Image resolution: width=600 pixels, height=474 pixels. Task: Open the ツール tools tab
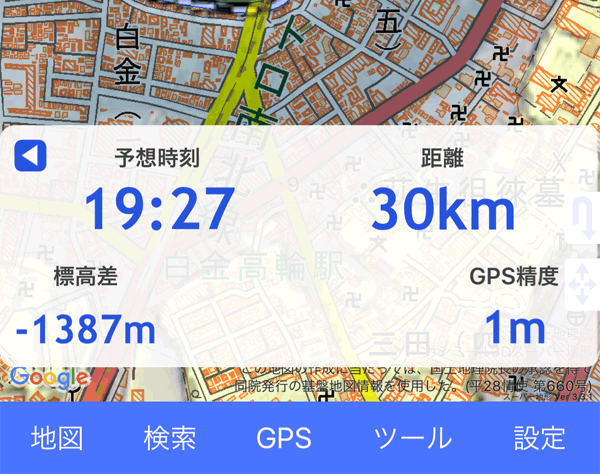tap(412, 438)
